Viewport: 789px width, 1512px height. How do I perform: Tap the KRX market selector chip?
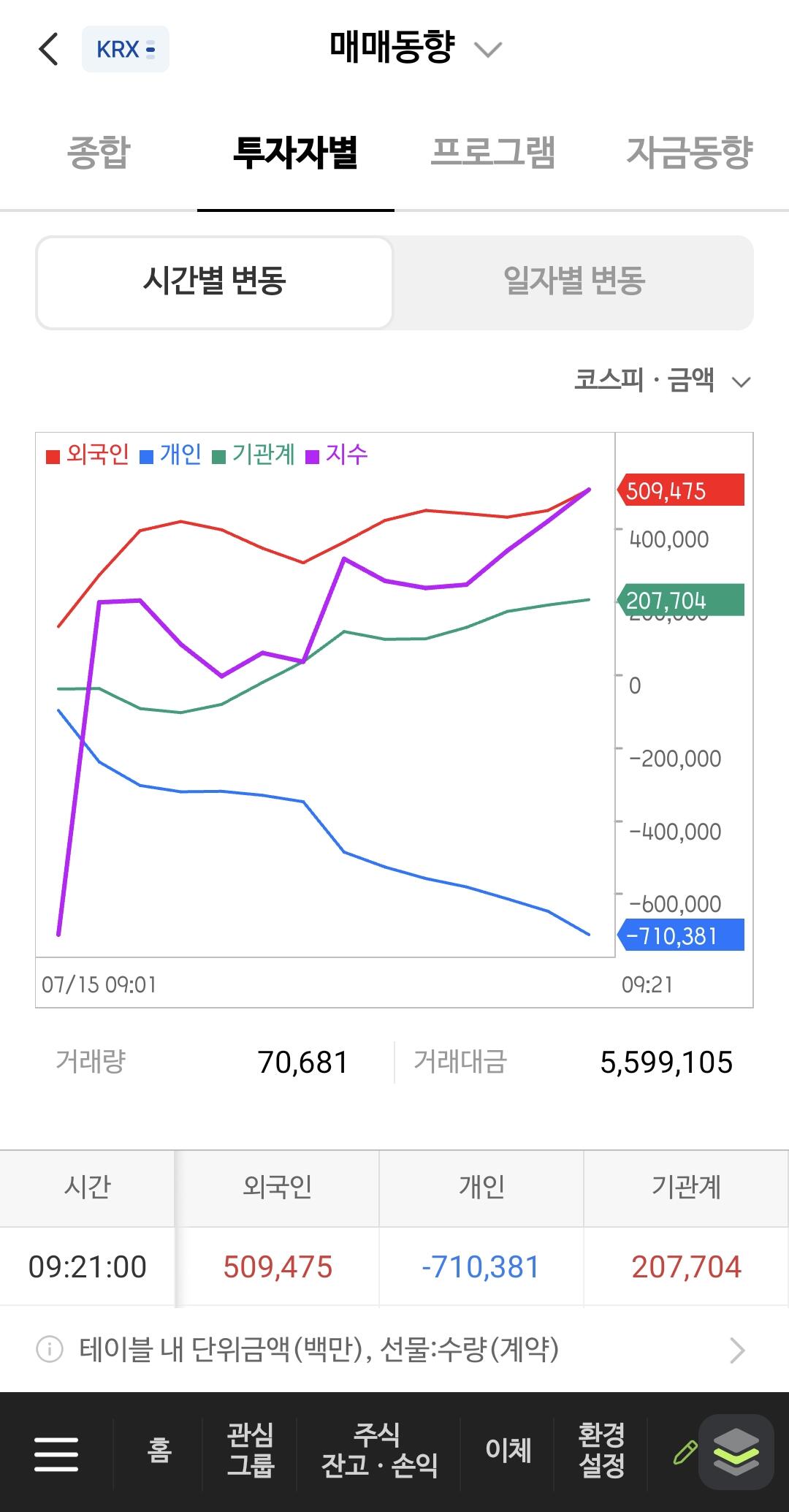coord(126,49)
